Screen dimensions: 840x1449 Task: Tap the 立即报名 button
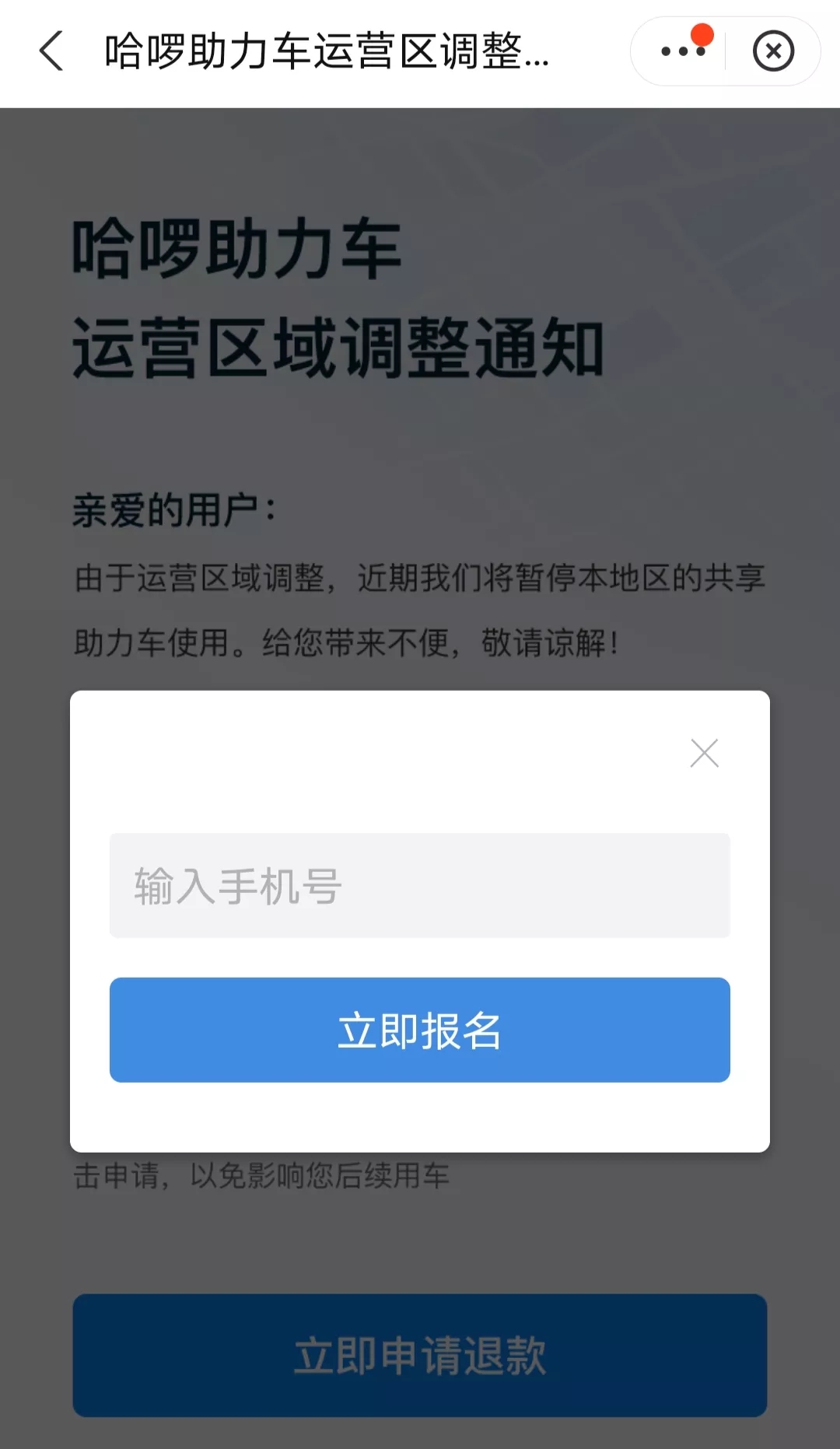click(x=419, y=1030)
